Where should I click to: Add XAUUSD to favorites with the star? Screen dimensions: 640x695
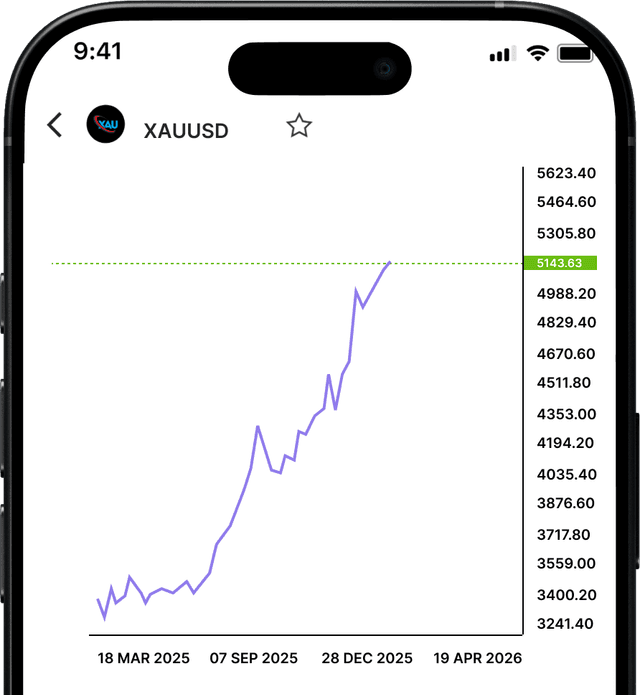(299, 126)
